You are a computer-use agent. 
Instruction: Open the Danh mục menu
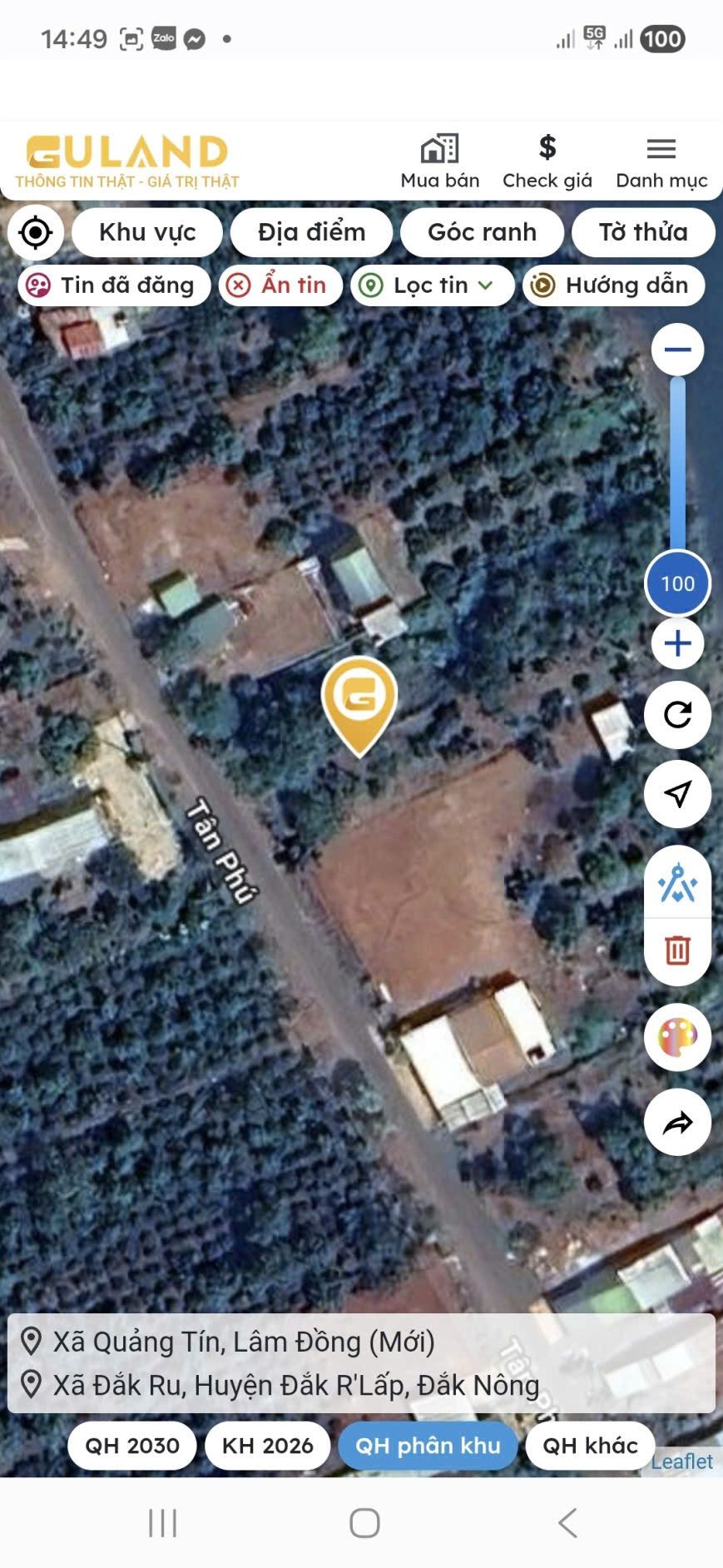click(x=661, y=162)
